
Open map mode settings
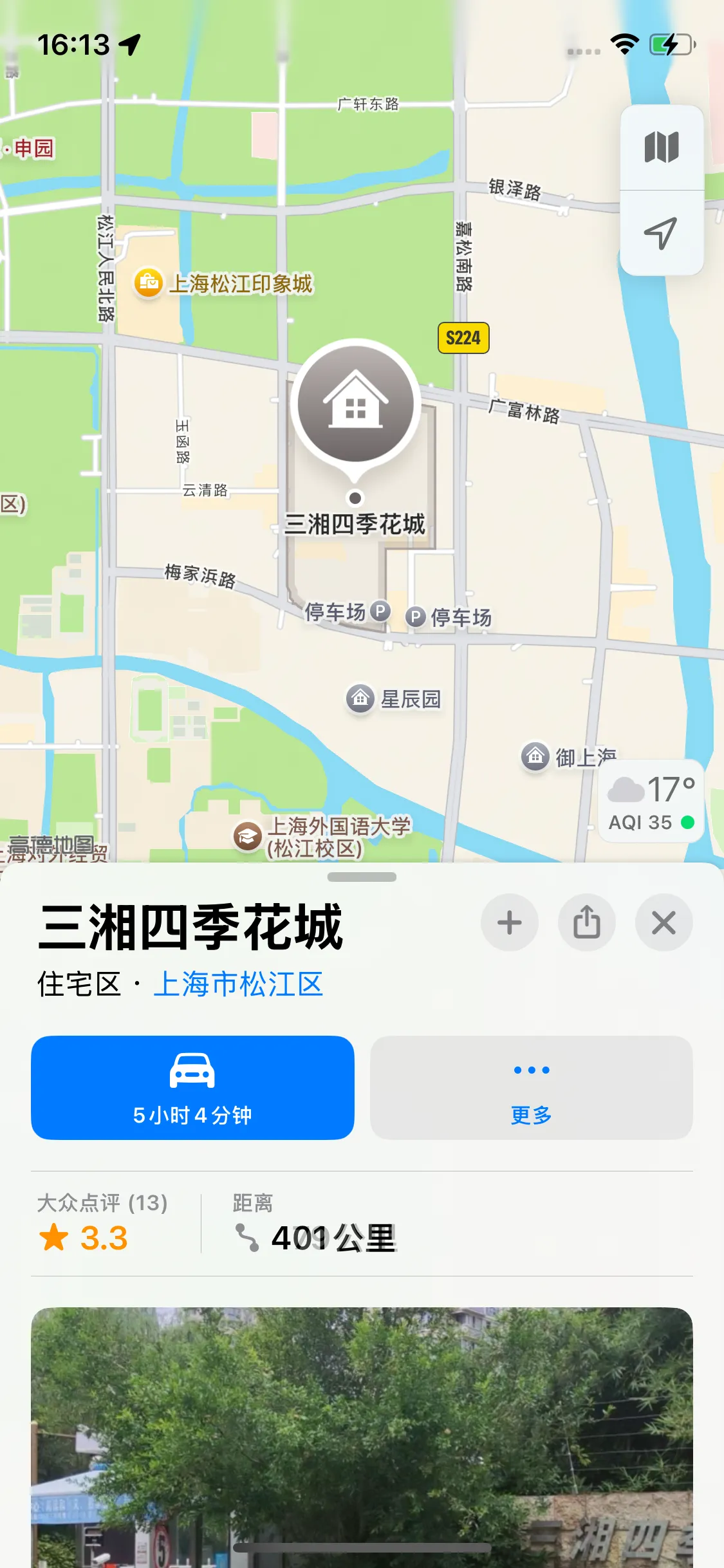click(661, 147)
